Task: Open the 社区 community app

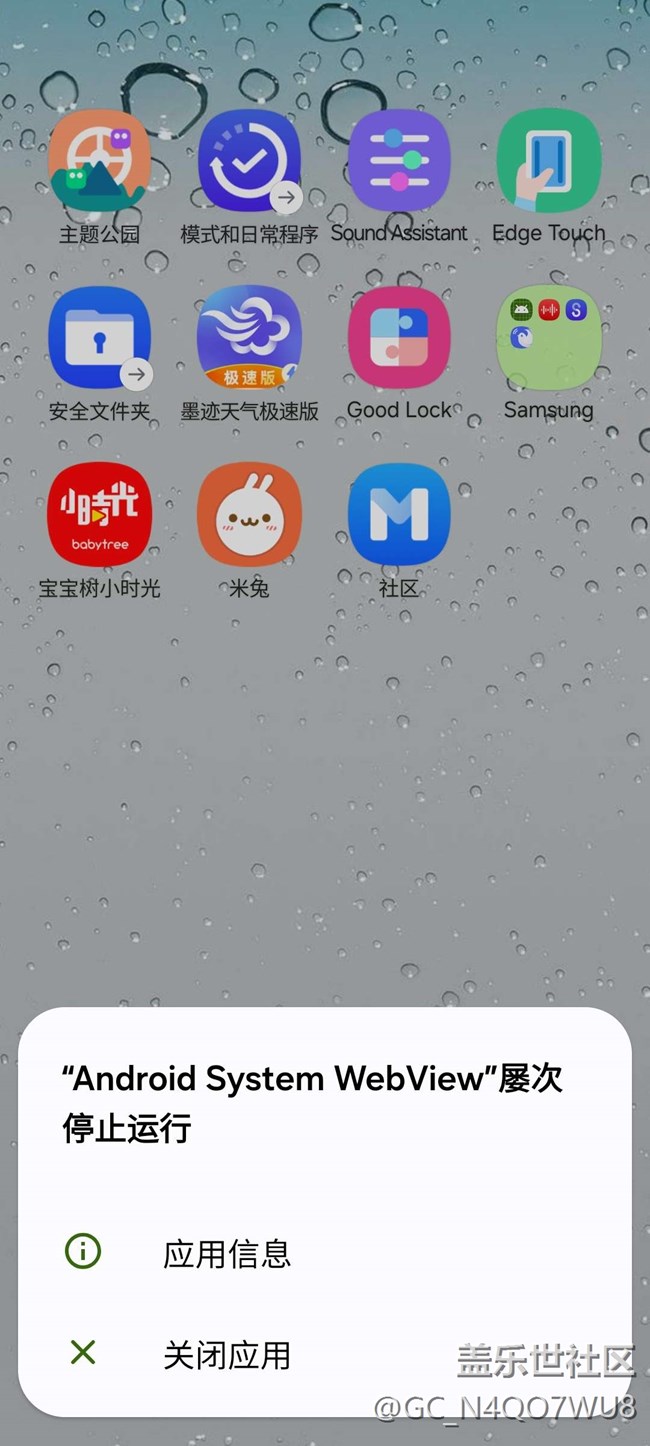Action: (399, 514)
